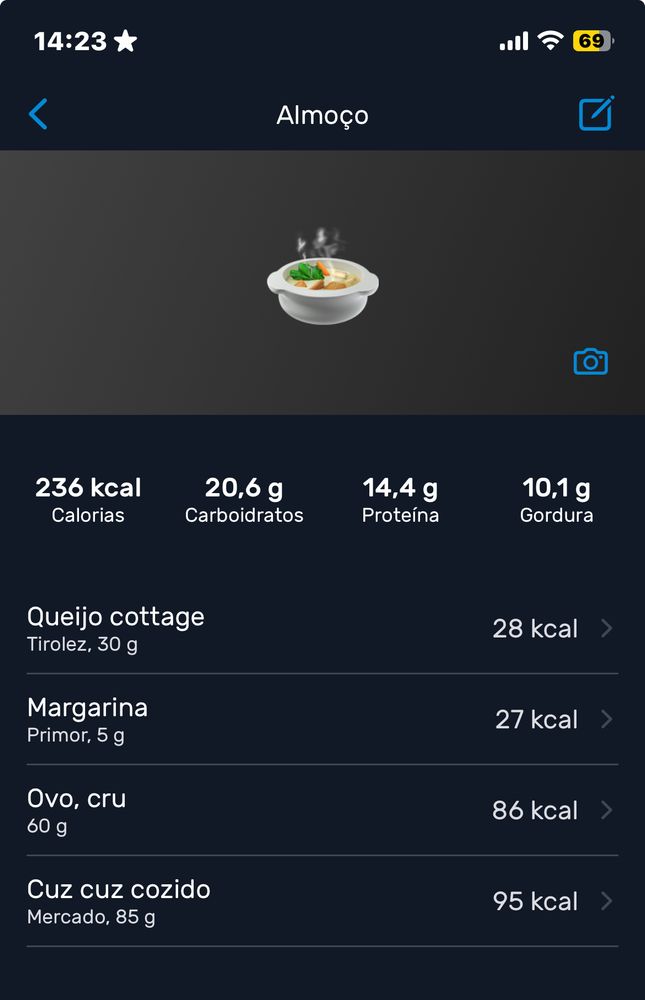Open the edit meal icon
The image size is (645, 1000).
click(x=596, y=114)
